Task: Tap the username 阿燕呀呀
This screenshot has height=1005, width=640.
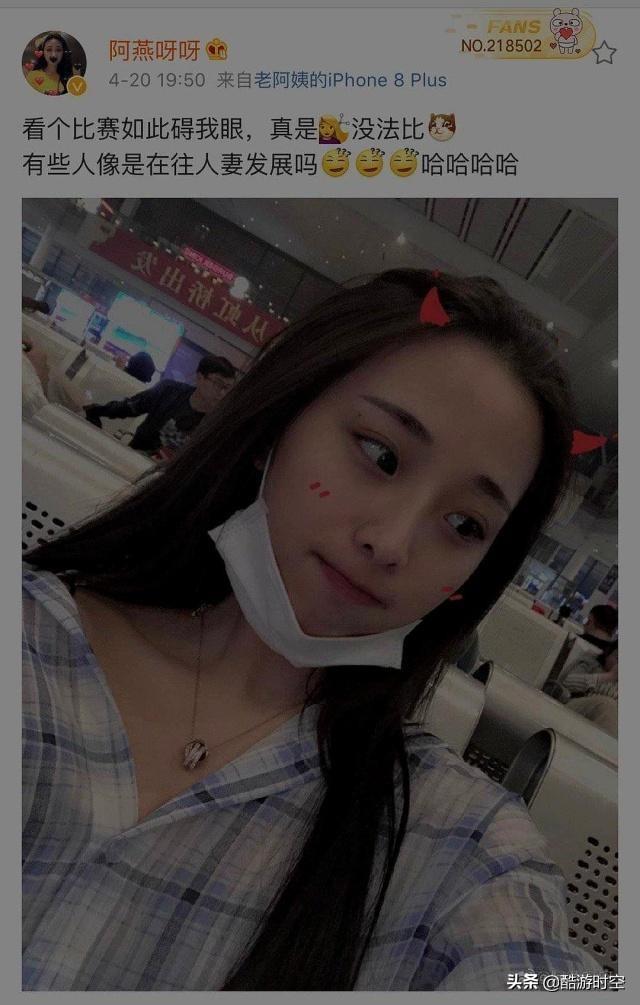Action: point(156,49)
